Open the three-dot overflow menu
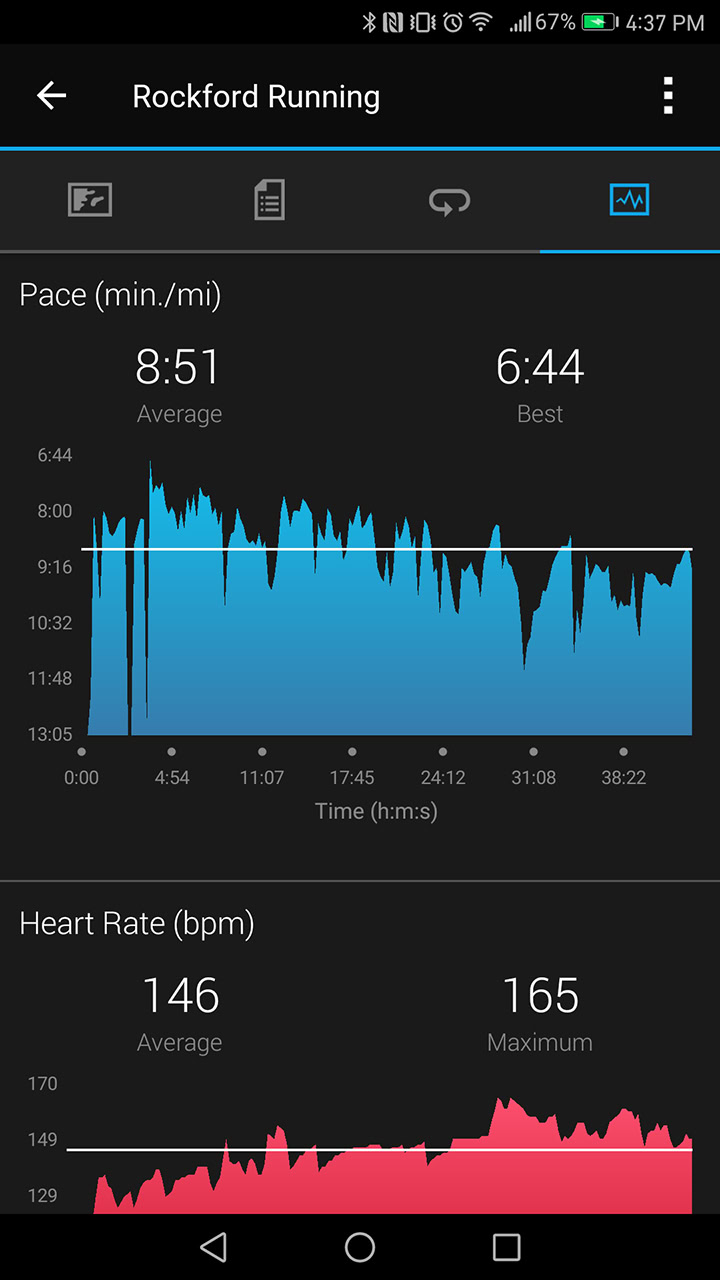 [667, 96]
